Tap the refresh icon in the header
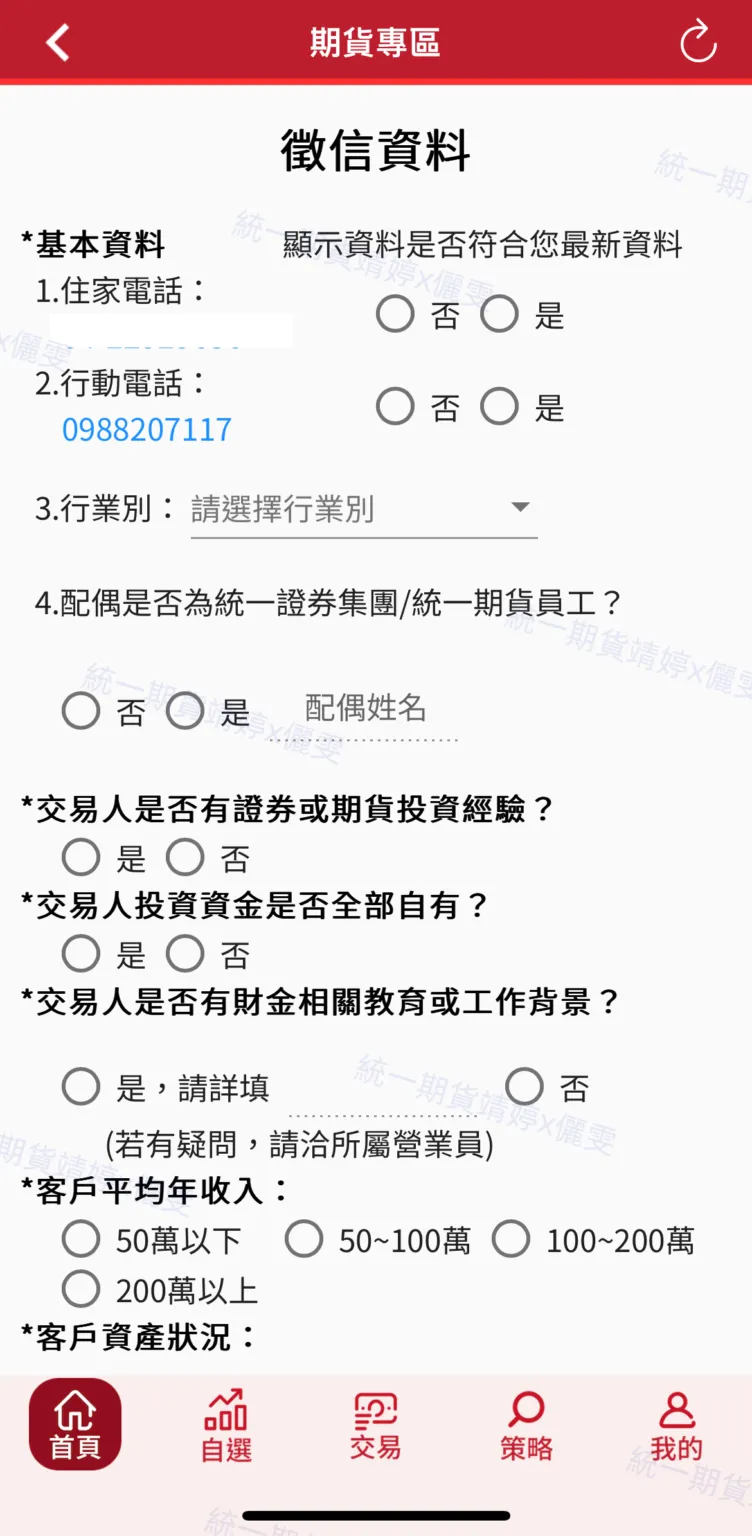752x1536 pixels. click(x=697, y=43)
